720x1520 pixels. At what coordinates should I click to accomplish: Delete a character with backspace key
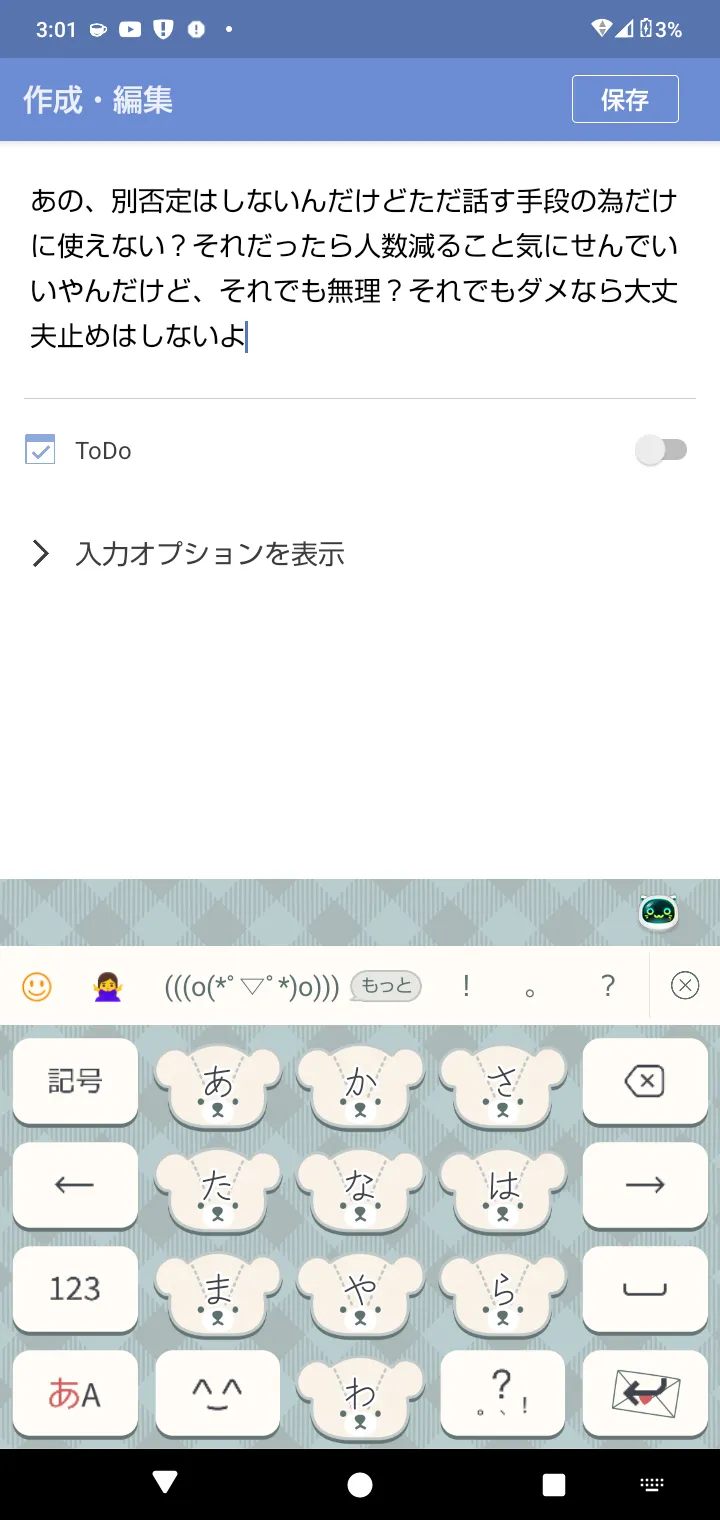click(645, 1080)
